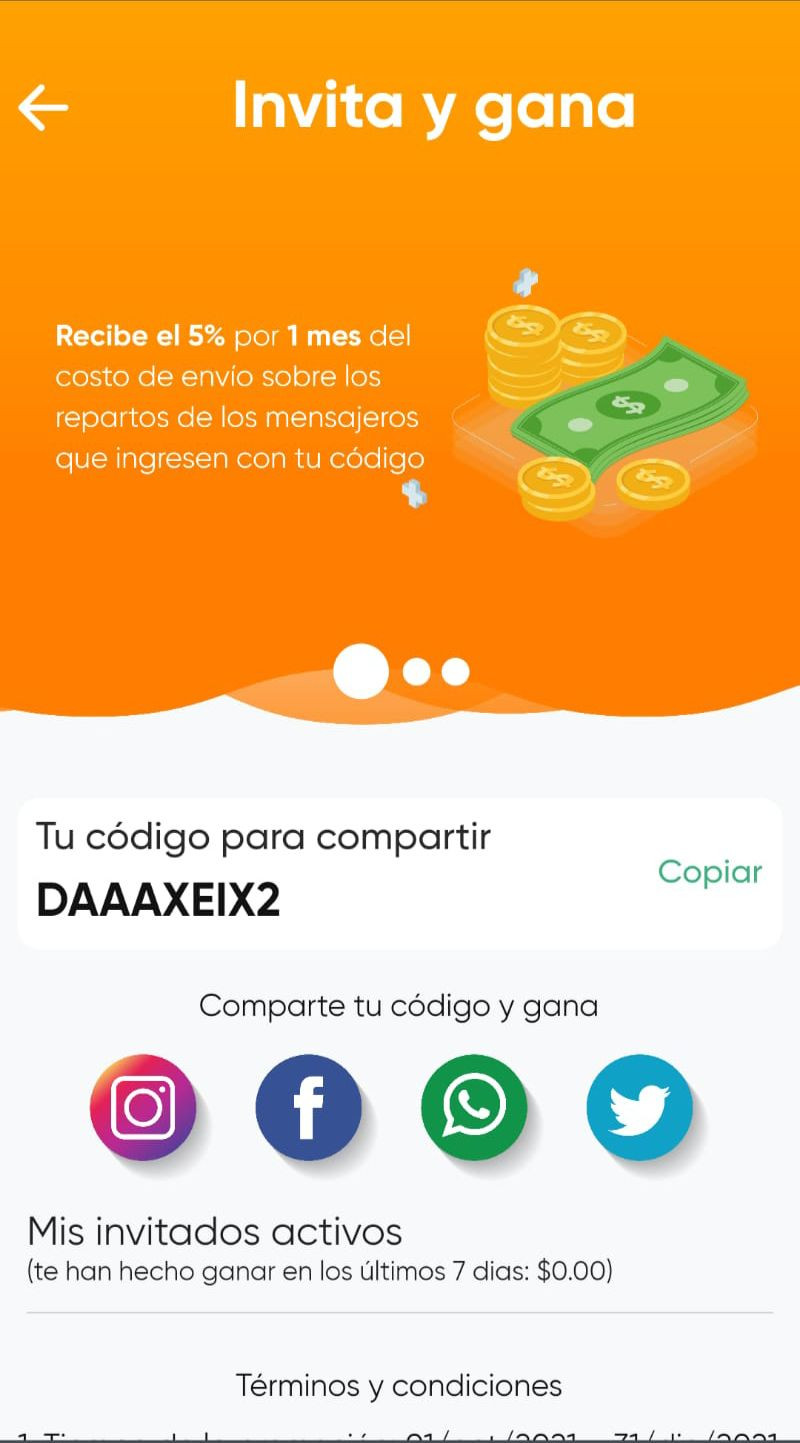Jump to the second banner page dot
800x1443 pixels.
click(x=417, y=672)
